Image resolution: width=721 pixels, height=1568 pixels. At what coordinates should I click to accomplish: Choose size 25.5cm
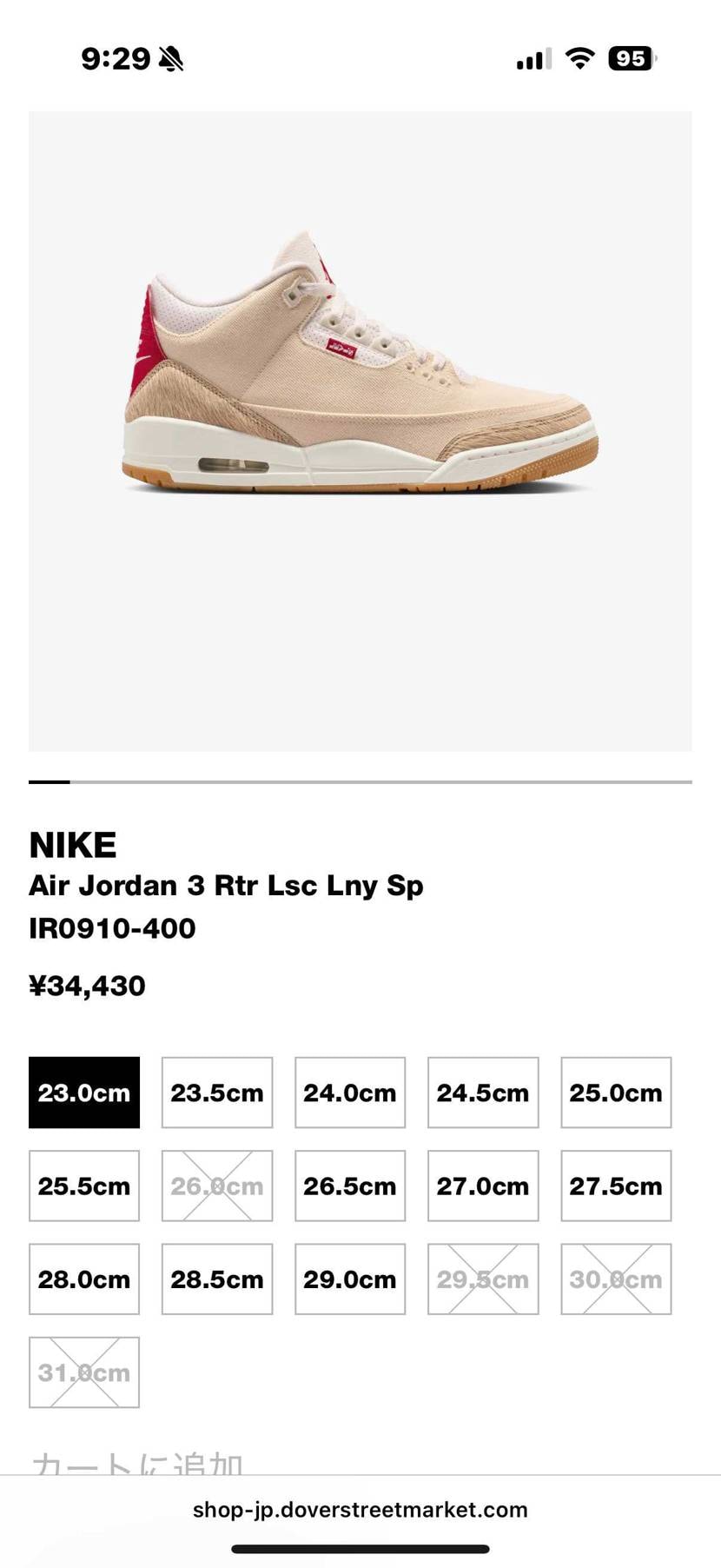(84, 1186)
